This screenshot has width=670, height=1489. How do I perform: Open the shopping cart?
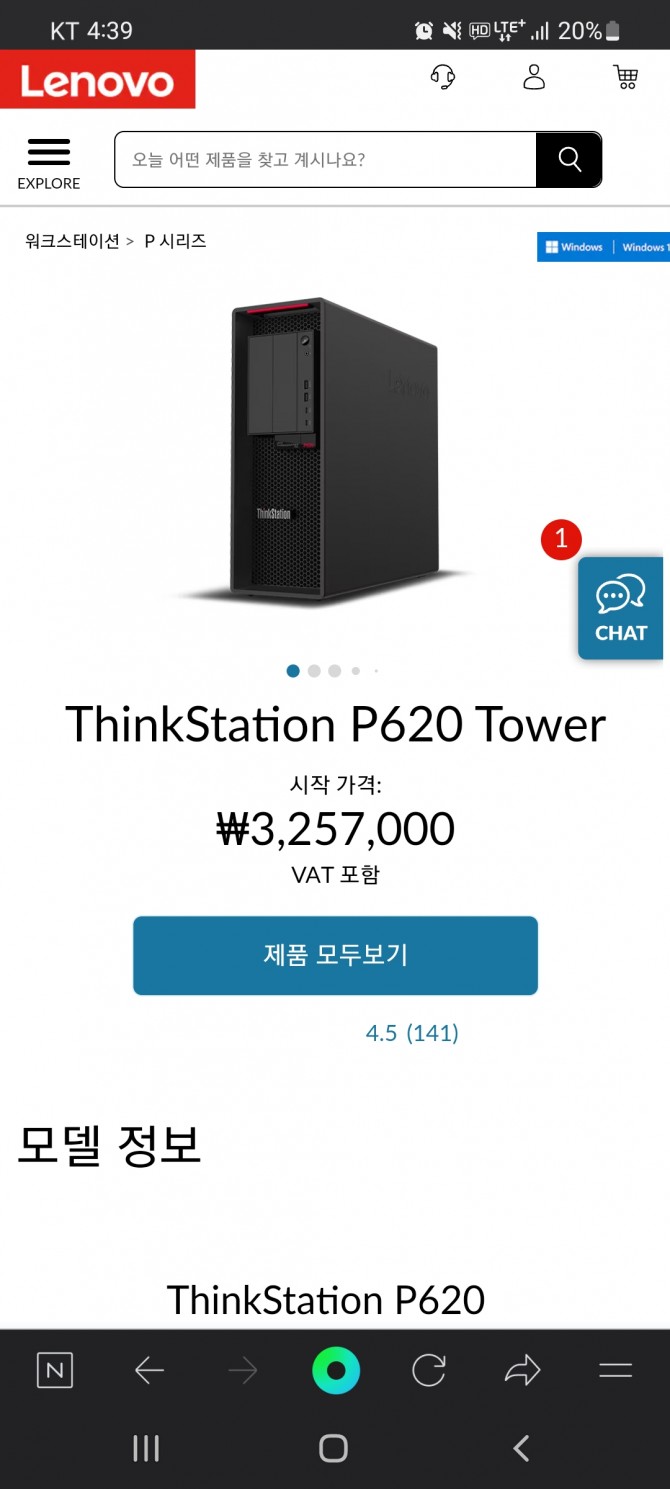point(626,77)
